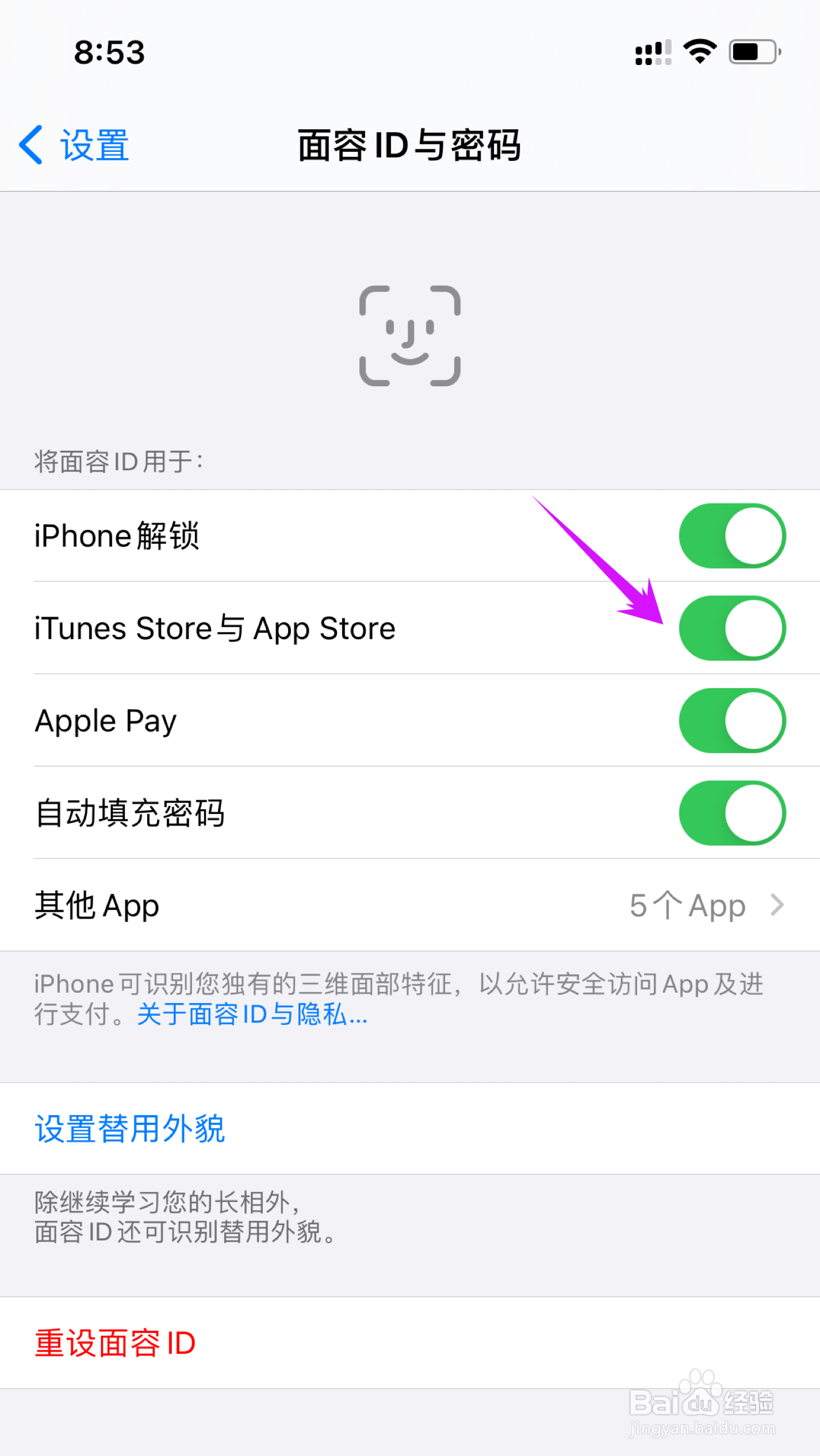Open 设置替用外貌 option
Viewport: 820px width, 1456px height.
pyautogui.click(x=129, y=1128)
